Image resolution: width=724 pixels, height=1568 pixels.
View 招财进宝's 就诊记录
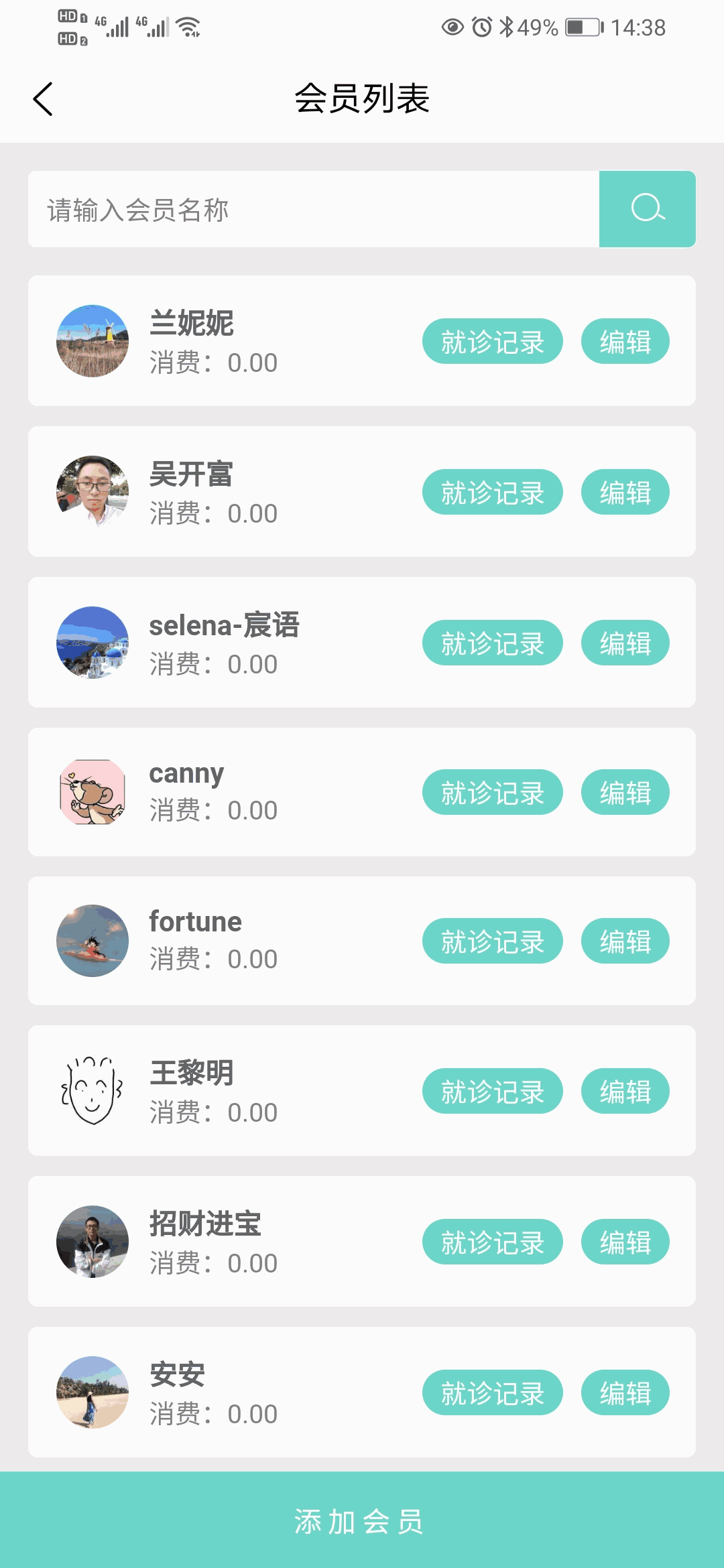(492, 1241)
